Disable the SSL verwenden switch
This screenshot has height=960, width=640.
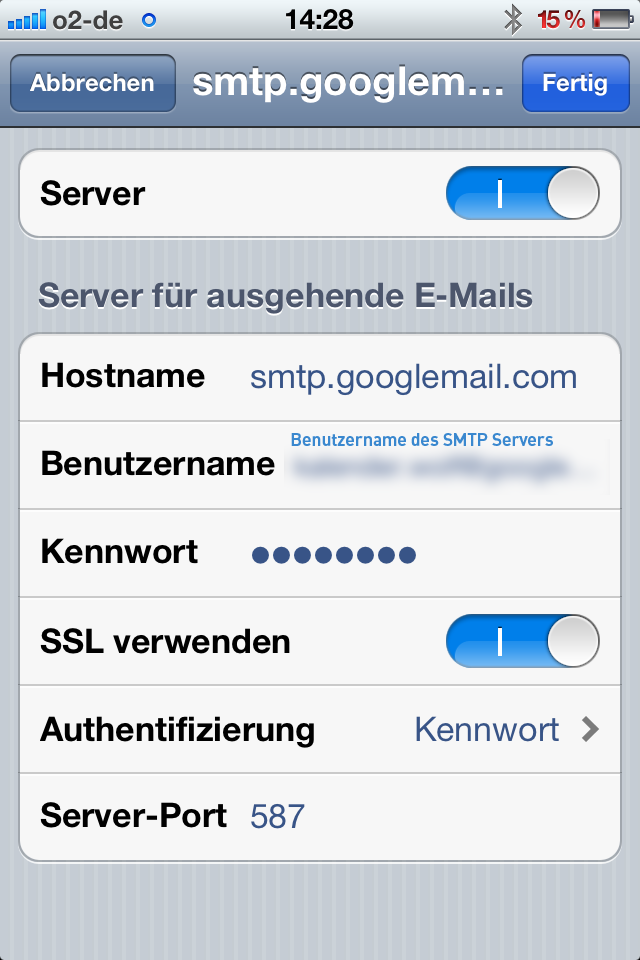point(522,641)
